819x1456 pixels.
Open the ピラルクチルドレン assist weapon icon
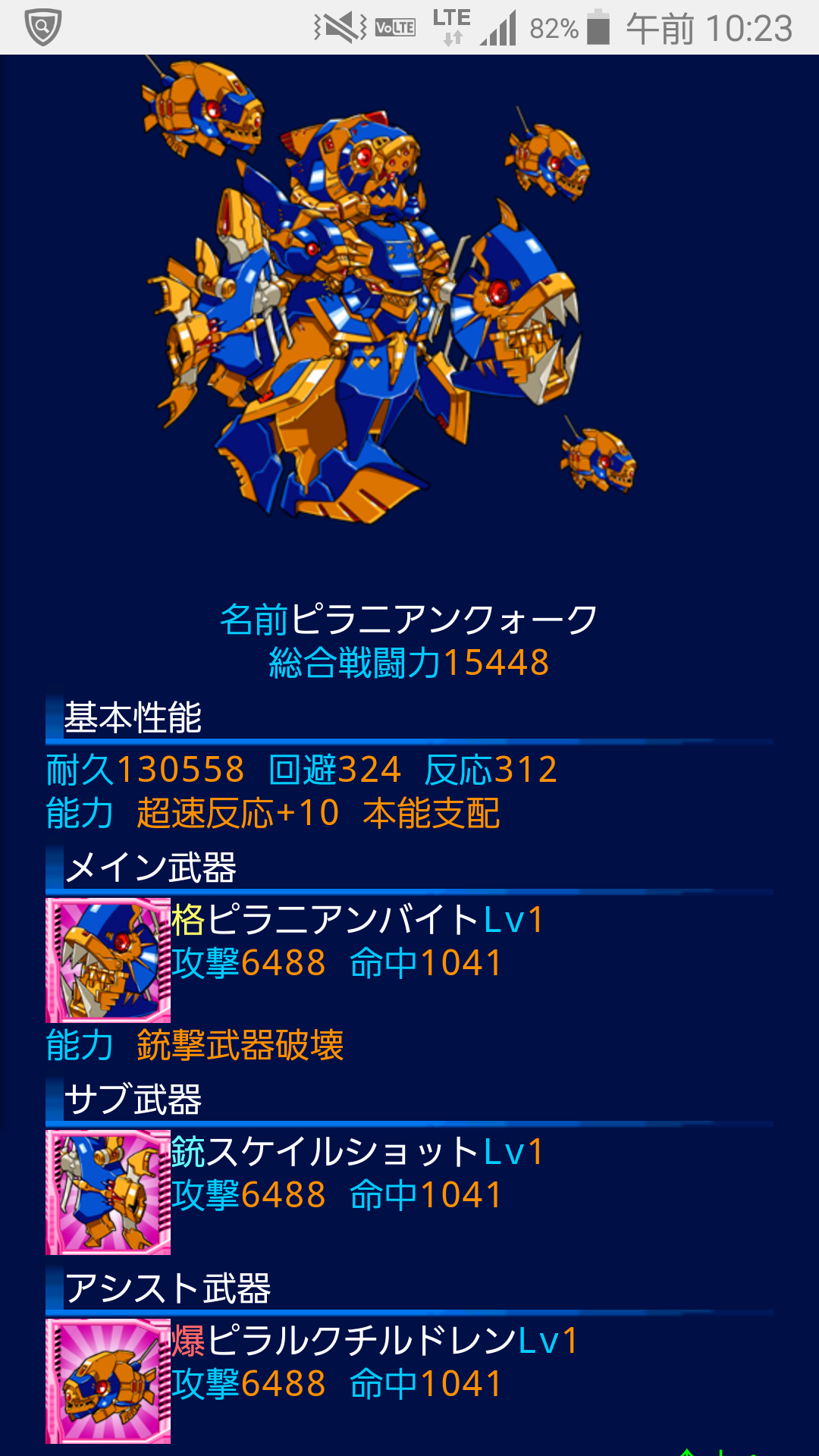(108, 1381)
